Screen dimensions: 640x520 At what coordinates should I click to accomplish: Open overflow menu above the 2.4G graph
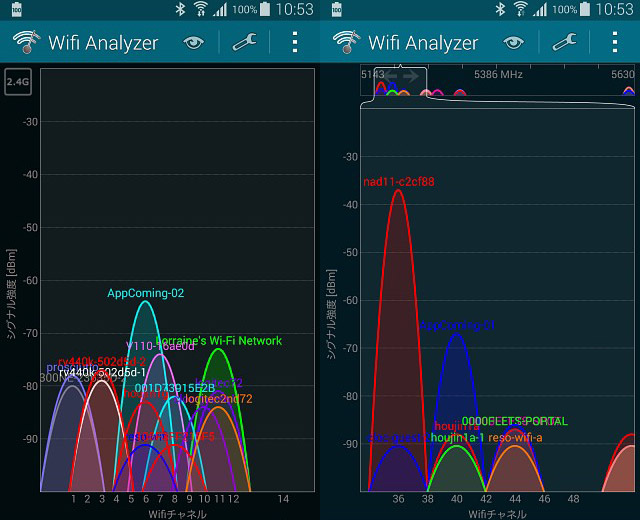click(295, 42)
